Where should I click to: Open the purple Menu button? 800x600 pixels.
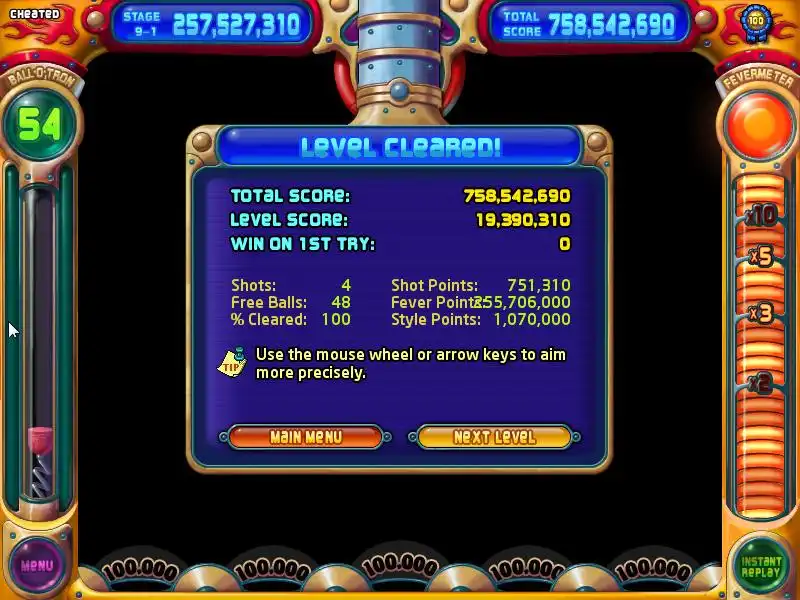click(37, 565)
